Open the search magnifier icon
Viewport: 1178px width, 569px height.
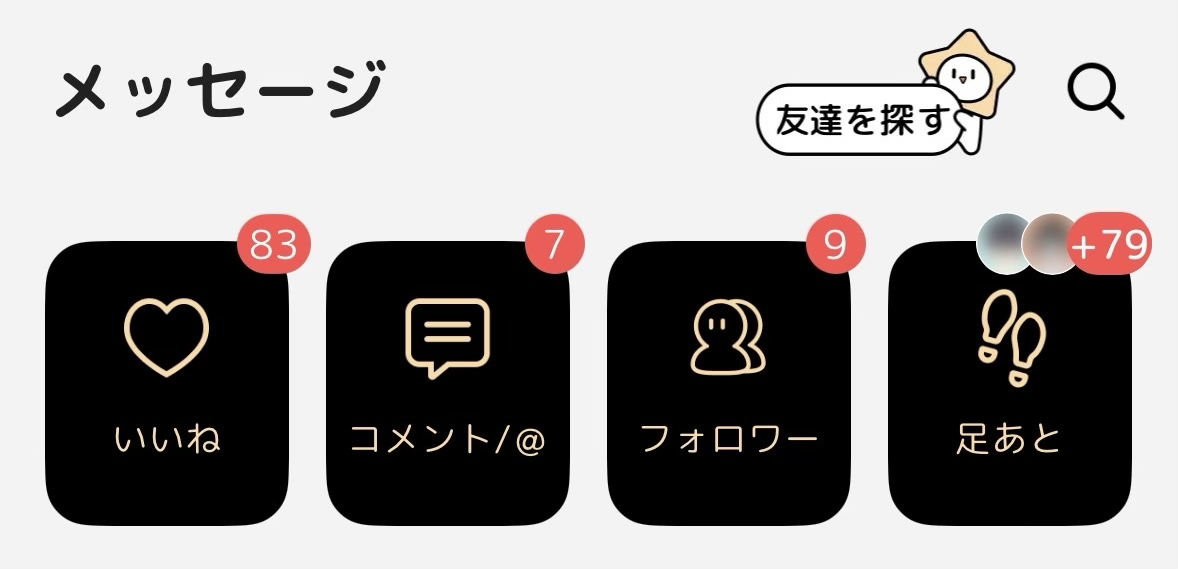coord(1095,93)
